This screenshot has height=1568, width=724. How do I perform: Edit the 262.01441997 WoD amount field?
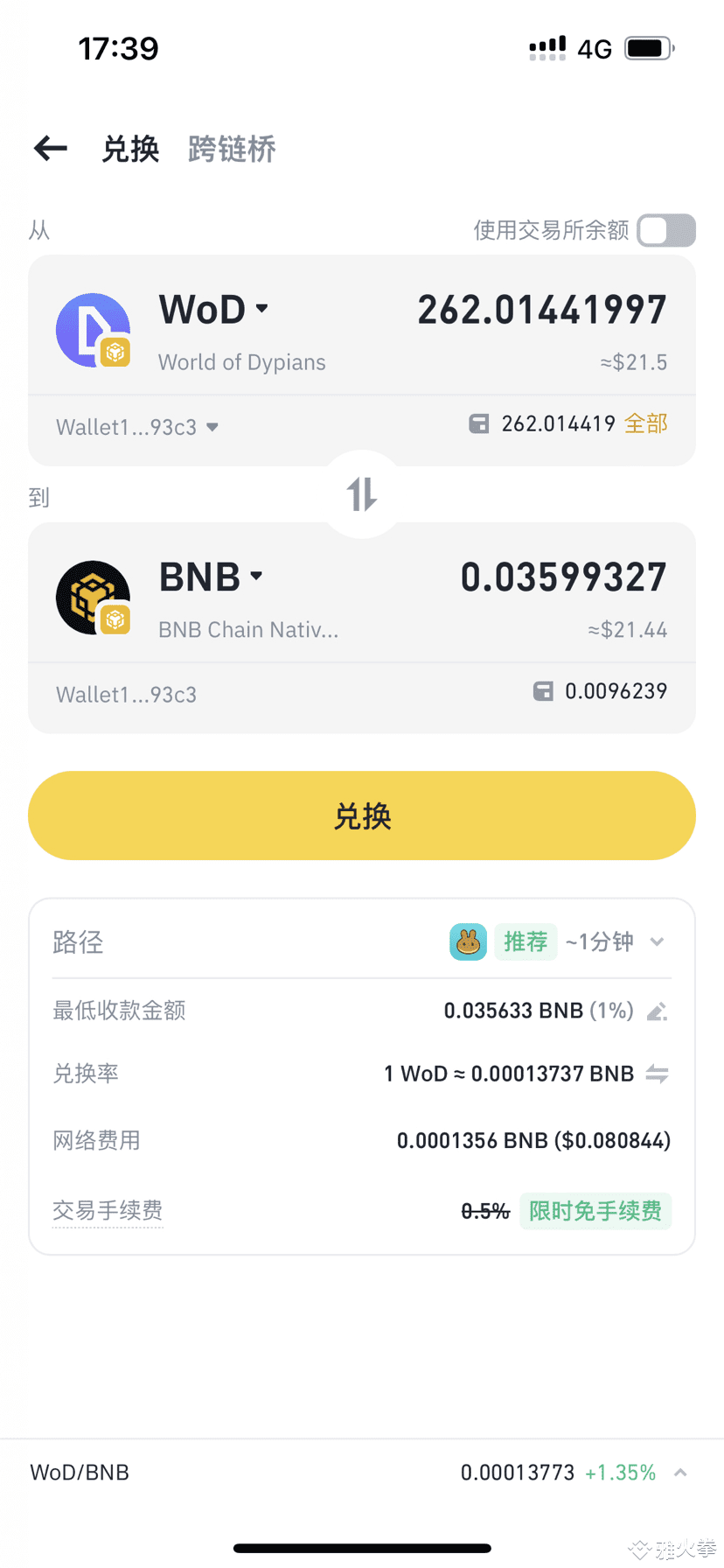(542, 310)
